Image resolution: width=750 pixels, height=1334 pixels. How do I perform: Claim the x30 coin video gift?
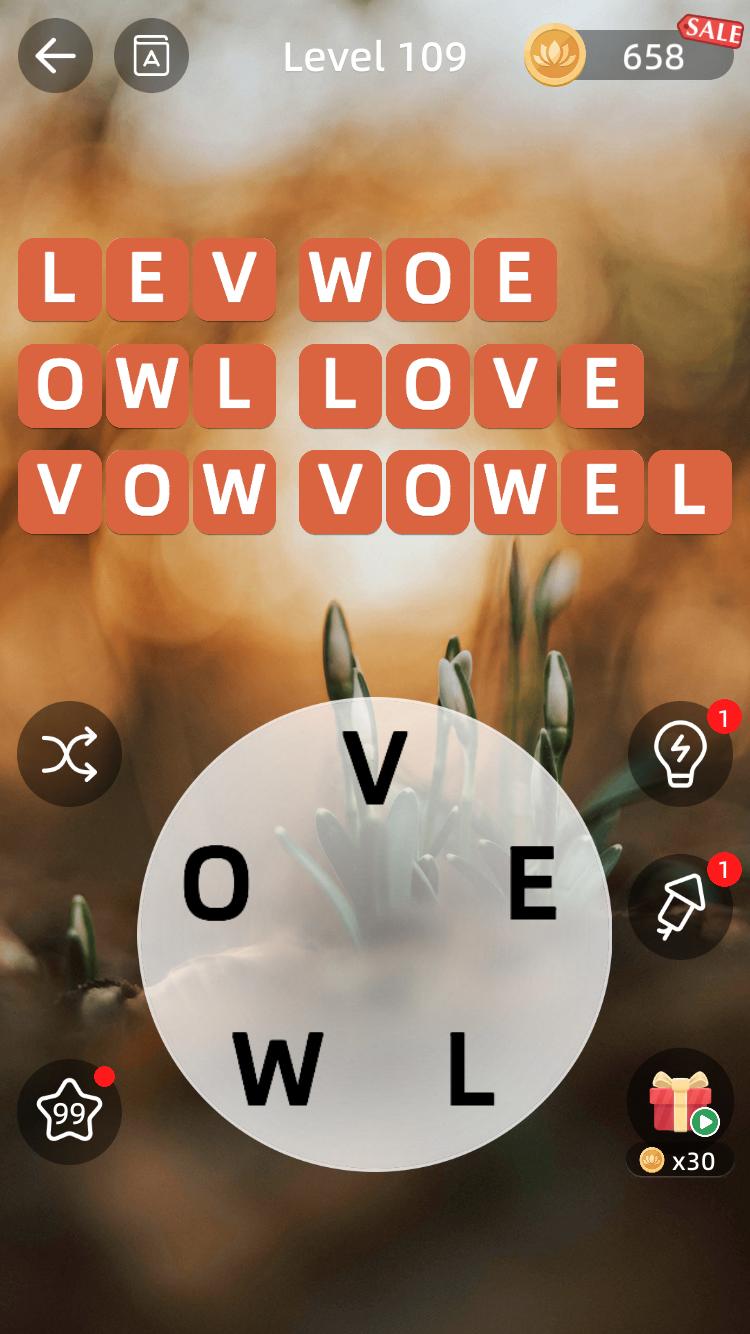[x=680, y=1111]
